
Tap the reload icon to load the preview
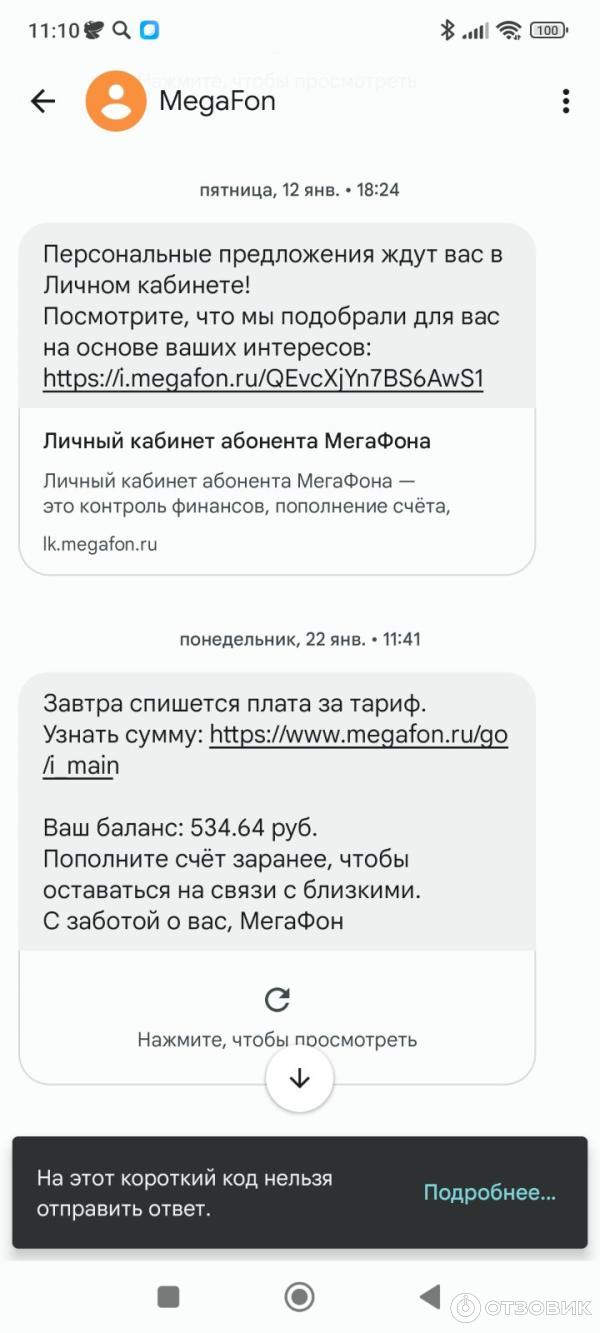point(277,999)
